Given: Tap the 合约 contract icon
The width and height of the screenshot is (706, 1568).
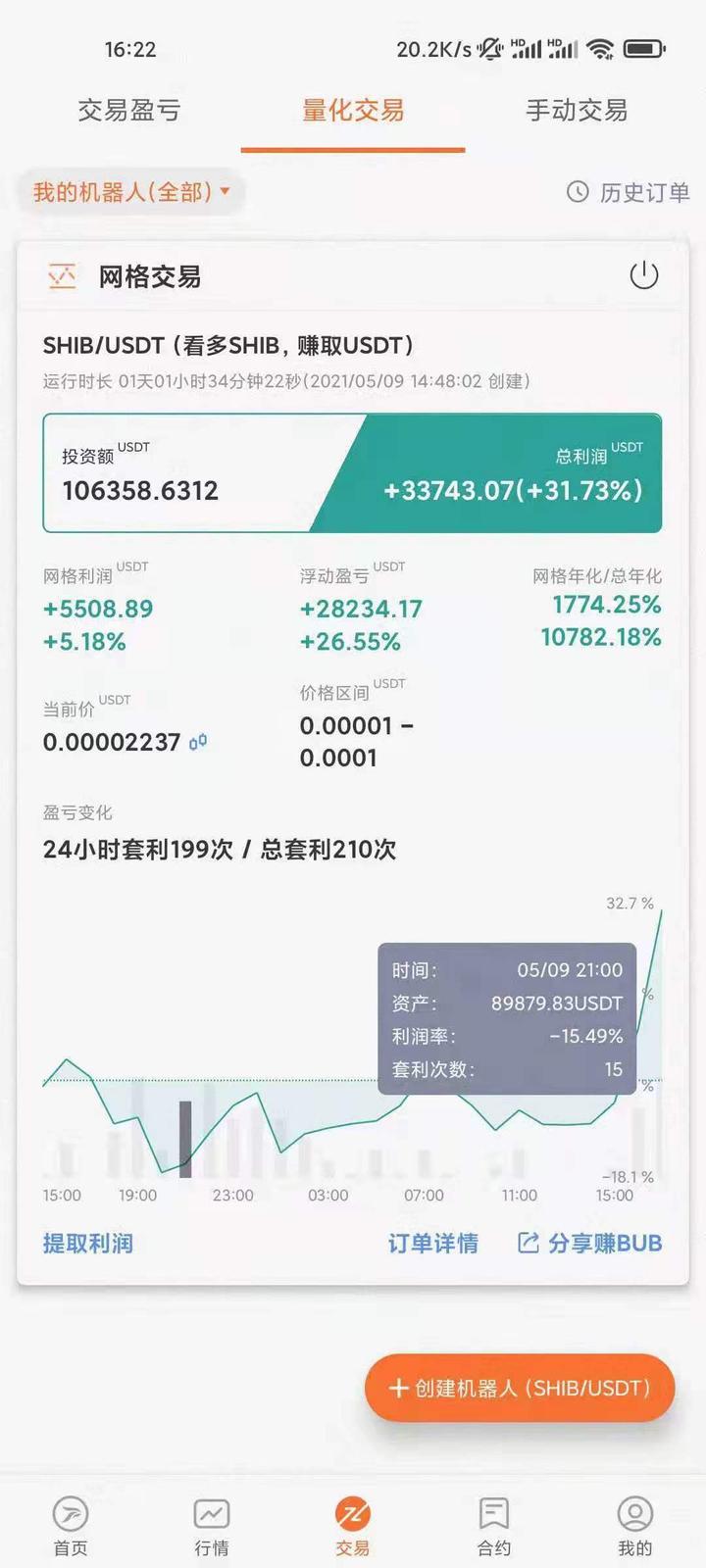Looking at the screenshot, I should 493,1514.
